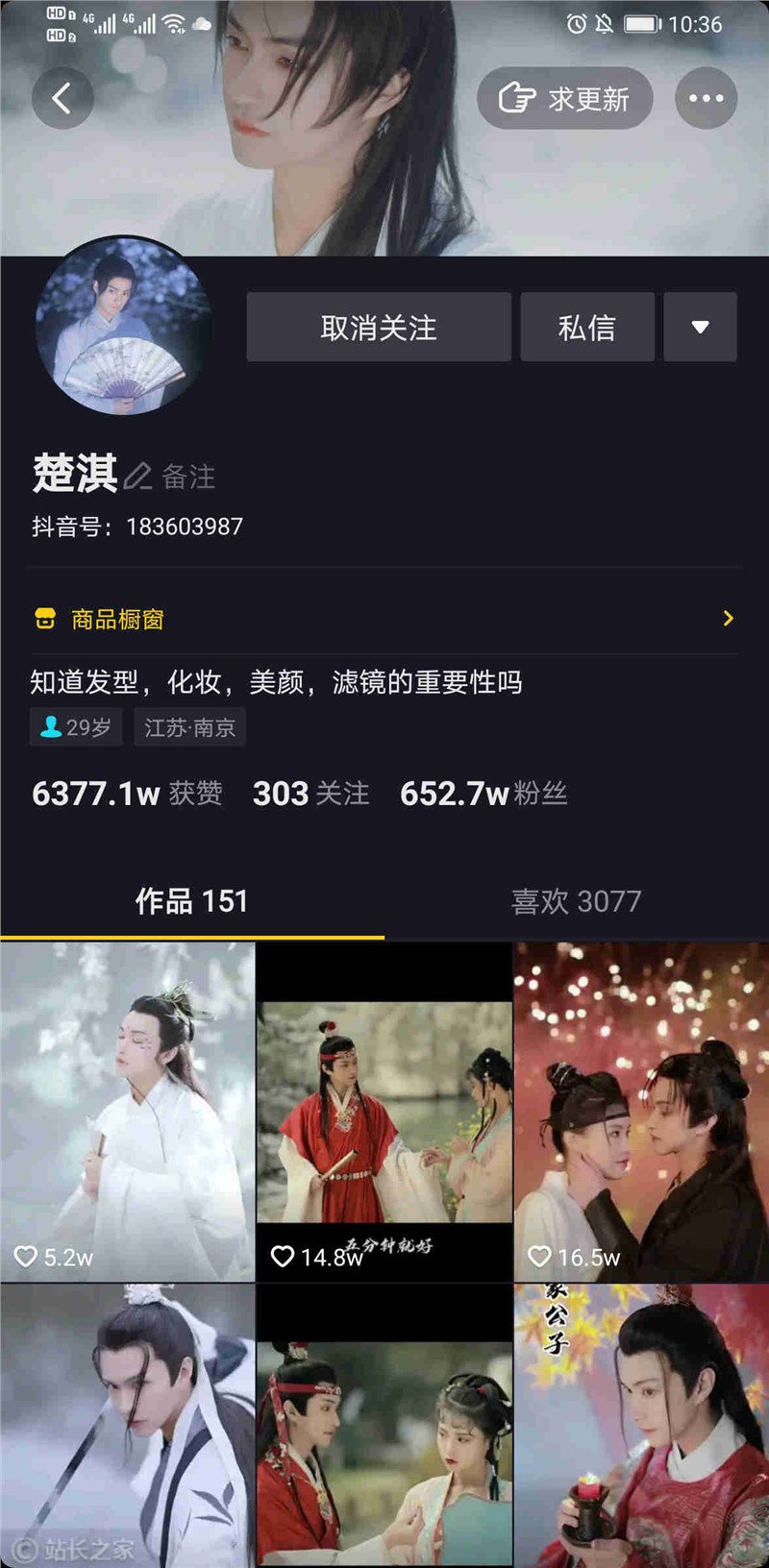Switch to the 喜欢 3077 tab
The height and width of the screenshot is (1568, 769).
coord(576,901)
